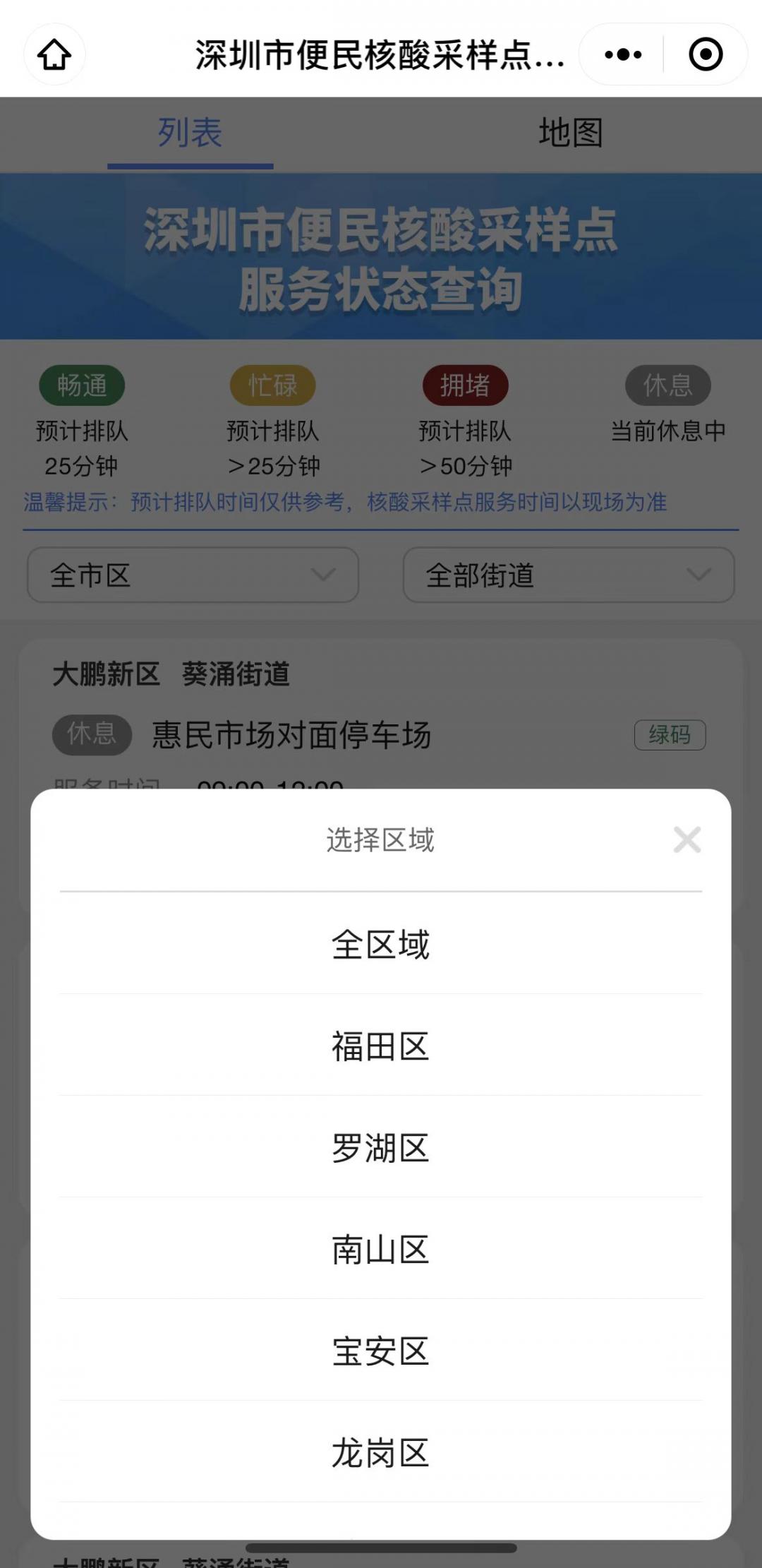762x1568 pixels.
Task: Select 龙岗区 district
Action: (380, 1453)
